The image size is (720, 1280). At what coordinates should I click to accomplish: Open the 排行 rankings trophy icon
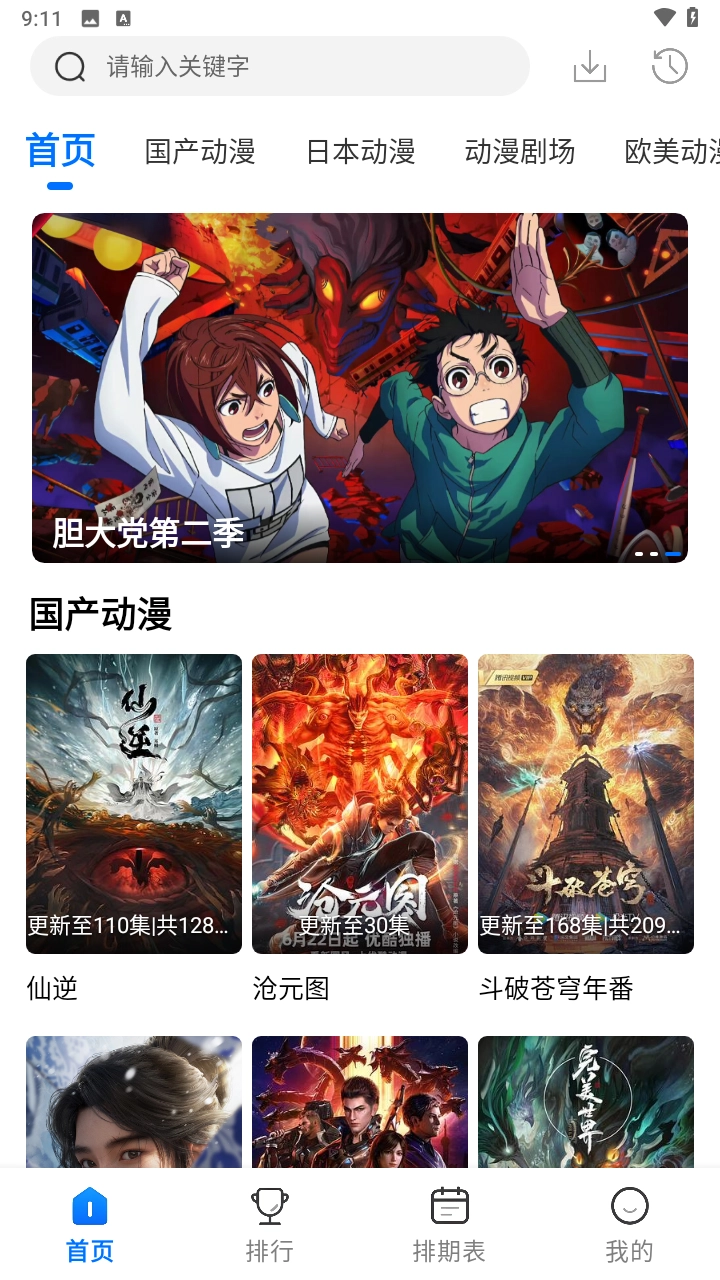pos(269,1206)
